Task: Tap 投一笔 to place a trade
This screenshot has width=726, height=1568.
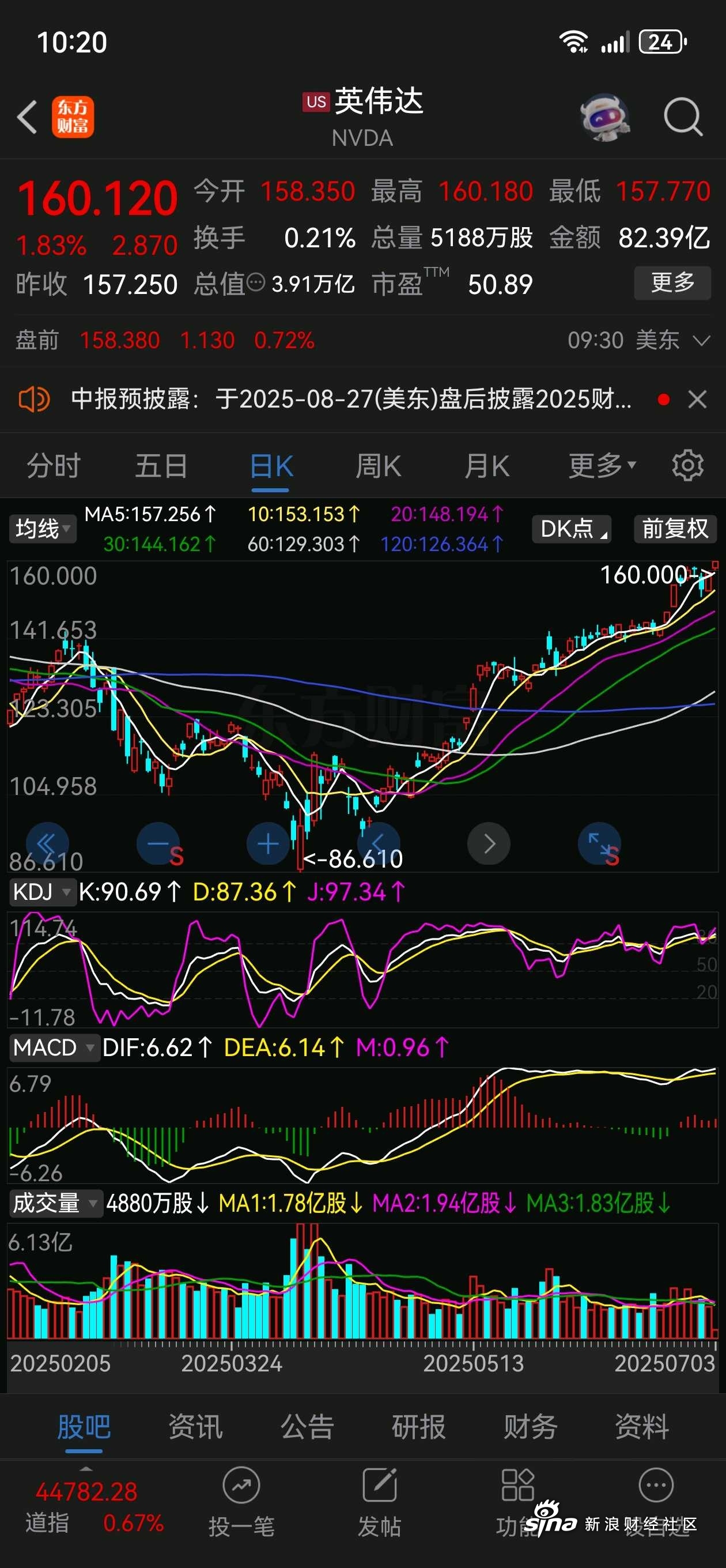Action: click(x=241, y=1501)
